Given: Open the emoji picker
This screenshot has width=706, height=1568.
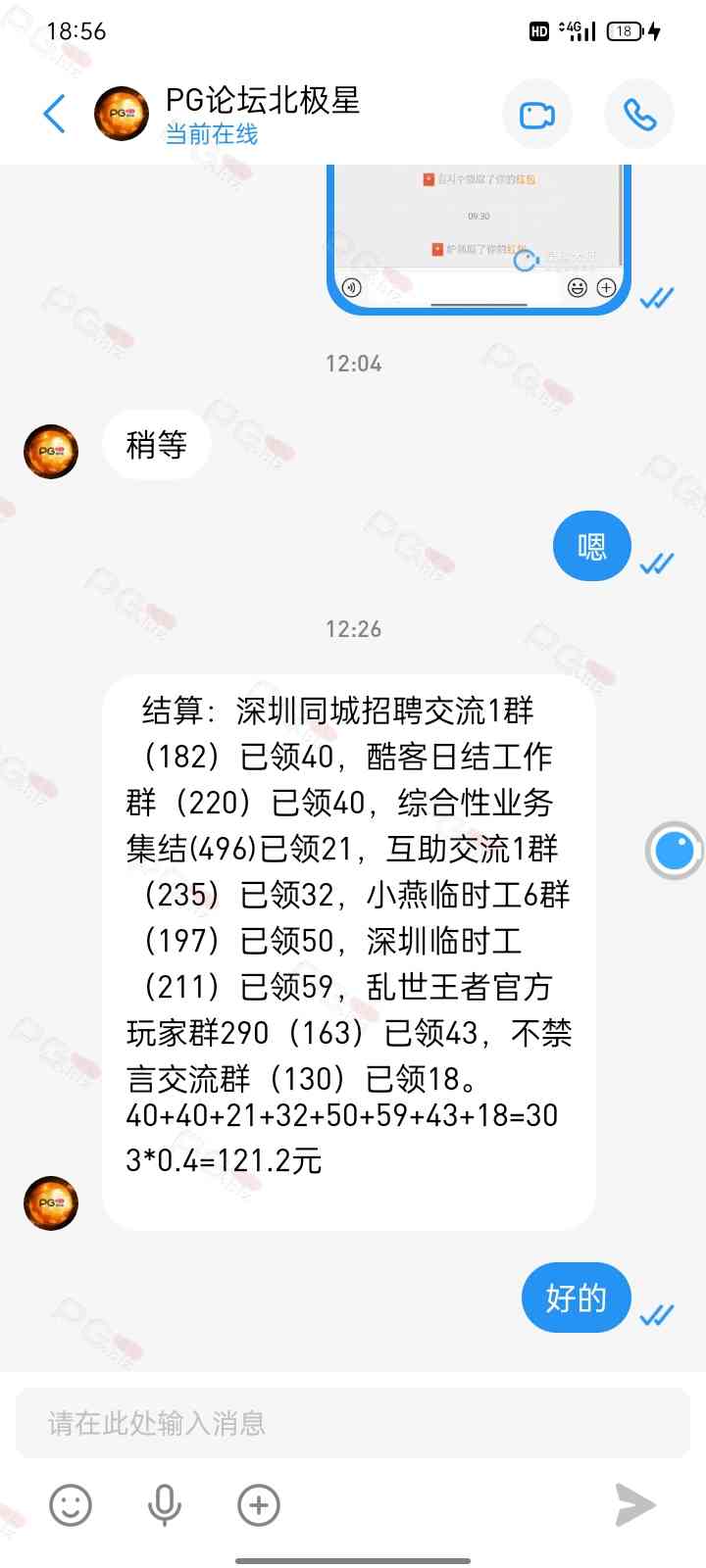Looking at the screenshot, I should coord(71,1505).
